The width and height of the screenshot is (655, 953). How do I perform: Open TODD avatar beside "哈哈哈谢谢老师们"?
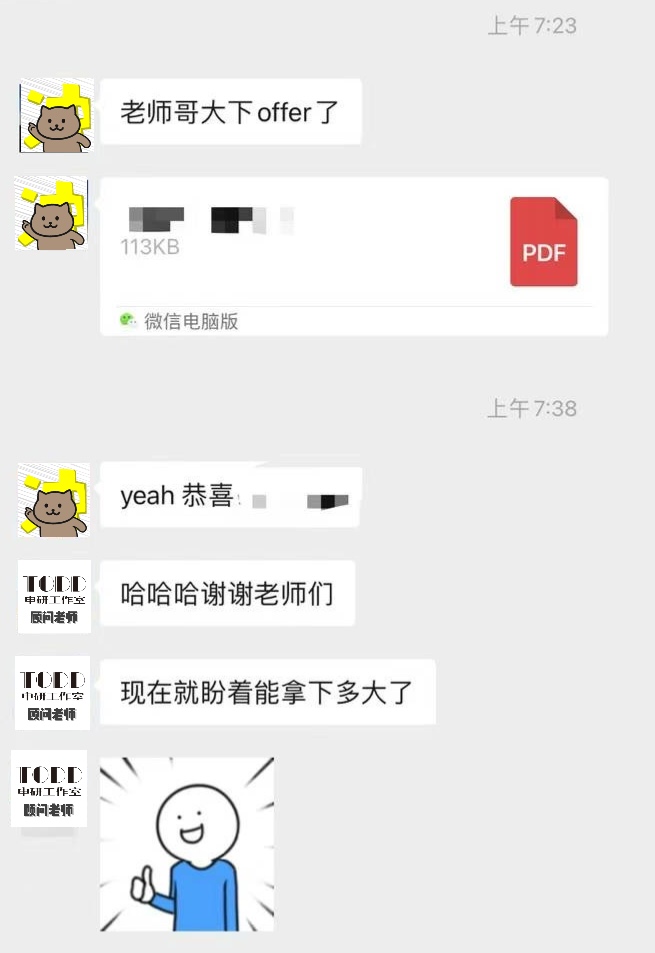point(54,596)
